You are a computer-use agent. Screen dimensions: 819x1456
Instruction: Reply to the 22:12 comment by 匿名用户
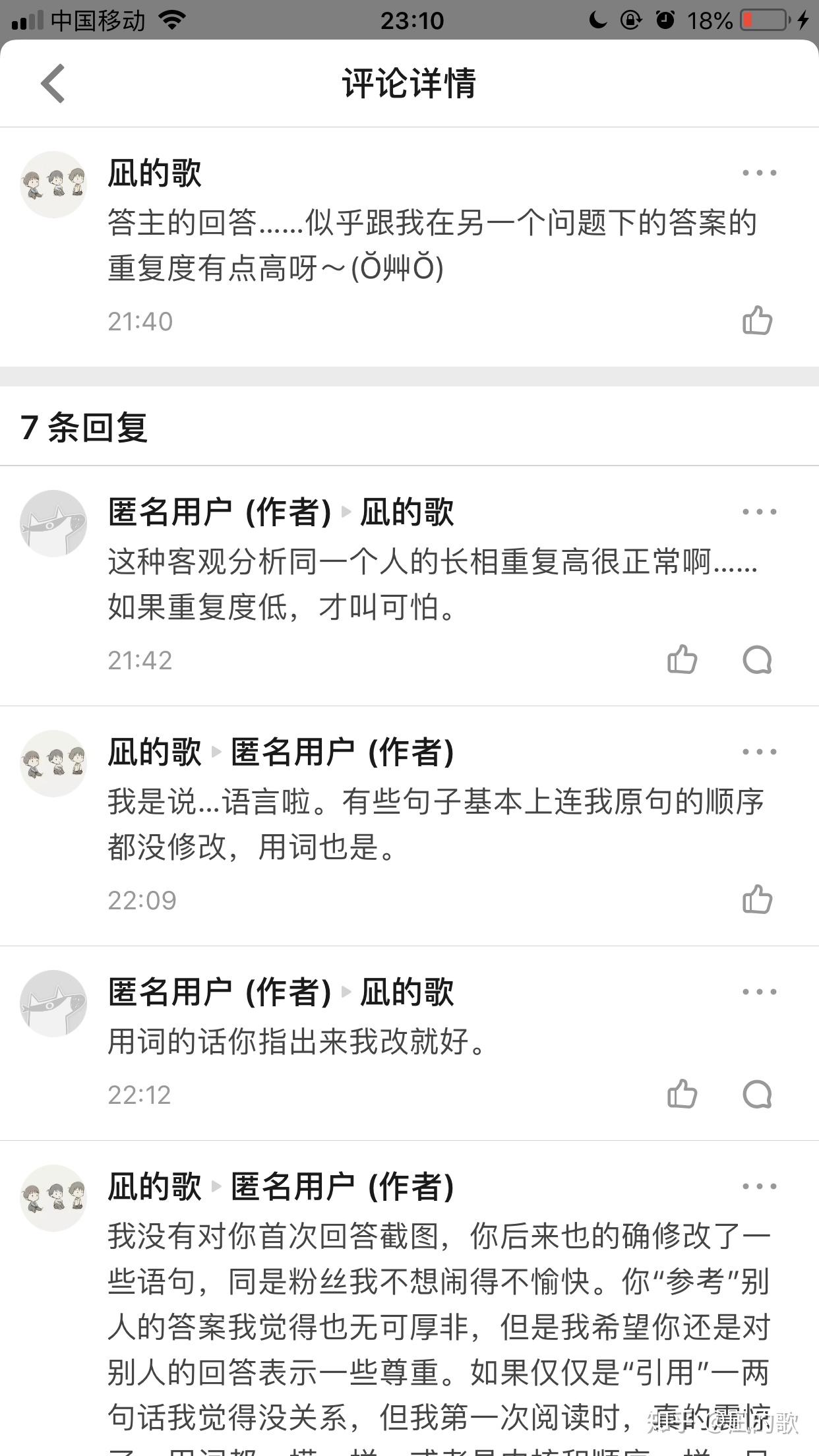tap(757, 1095)
